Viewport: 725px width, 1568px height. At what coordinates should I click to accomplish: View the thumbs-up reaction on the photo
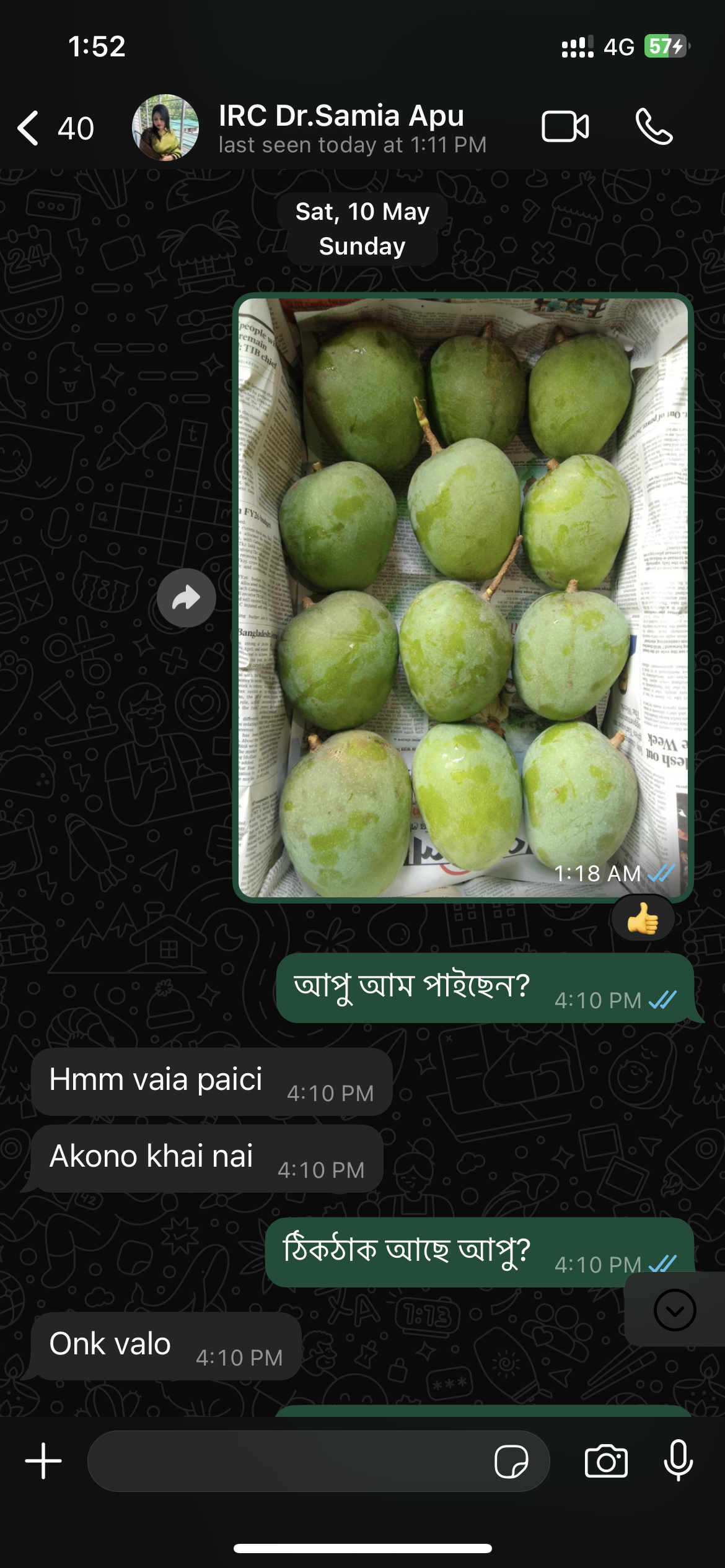coord(643,919)
